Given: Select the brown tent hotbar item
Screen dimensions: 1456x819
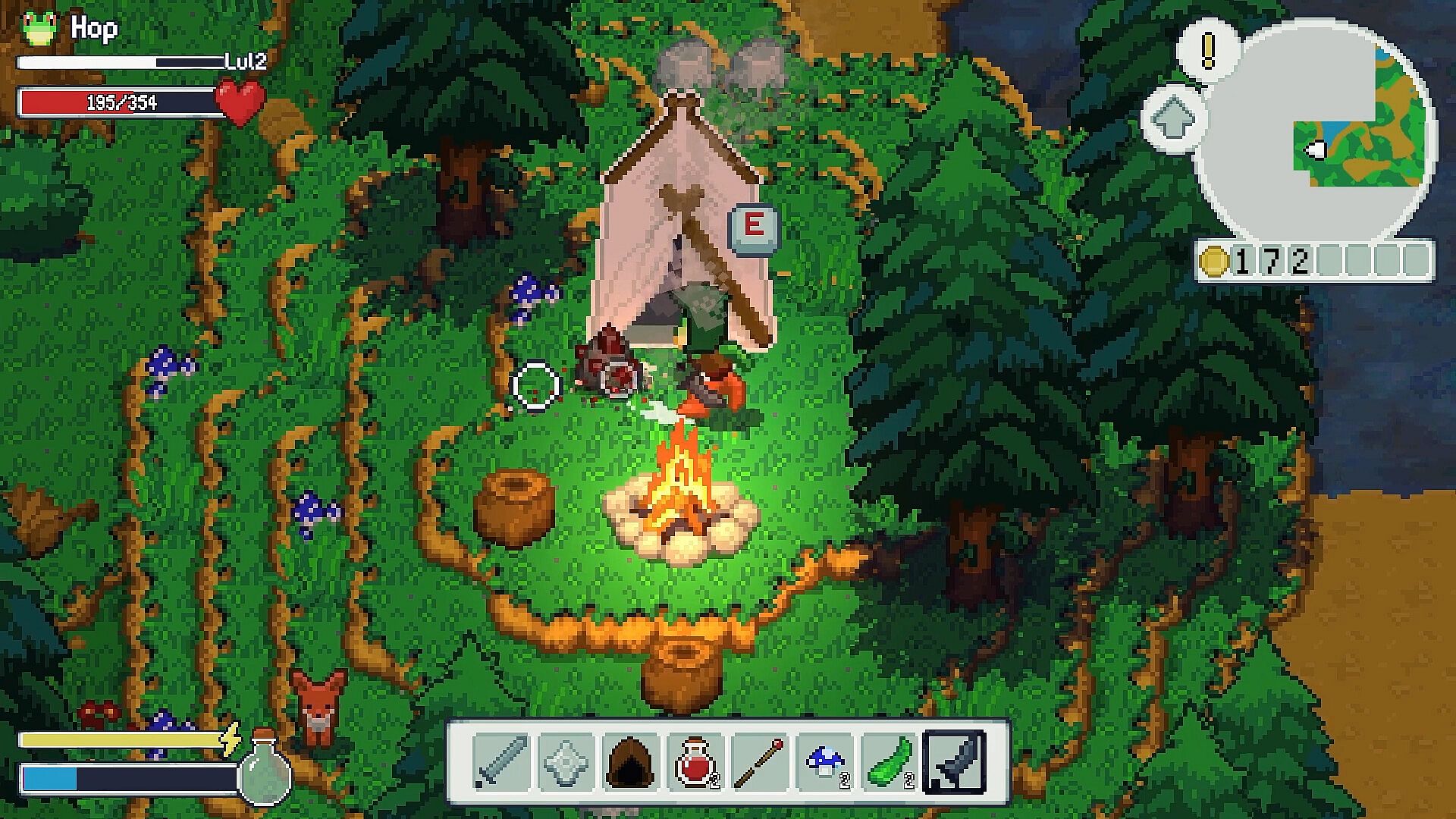Looking at the screenshot, I should [630, 761].
